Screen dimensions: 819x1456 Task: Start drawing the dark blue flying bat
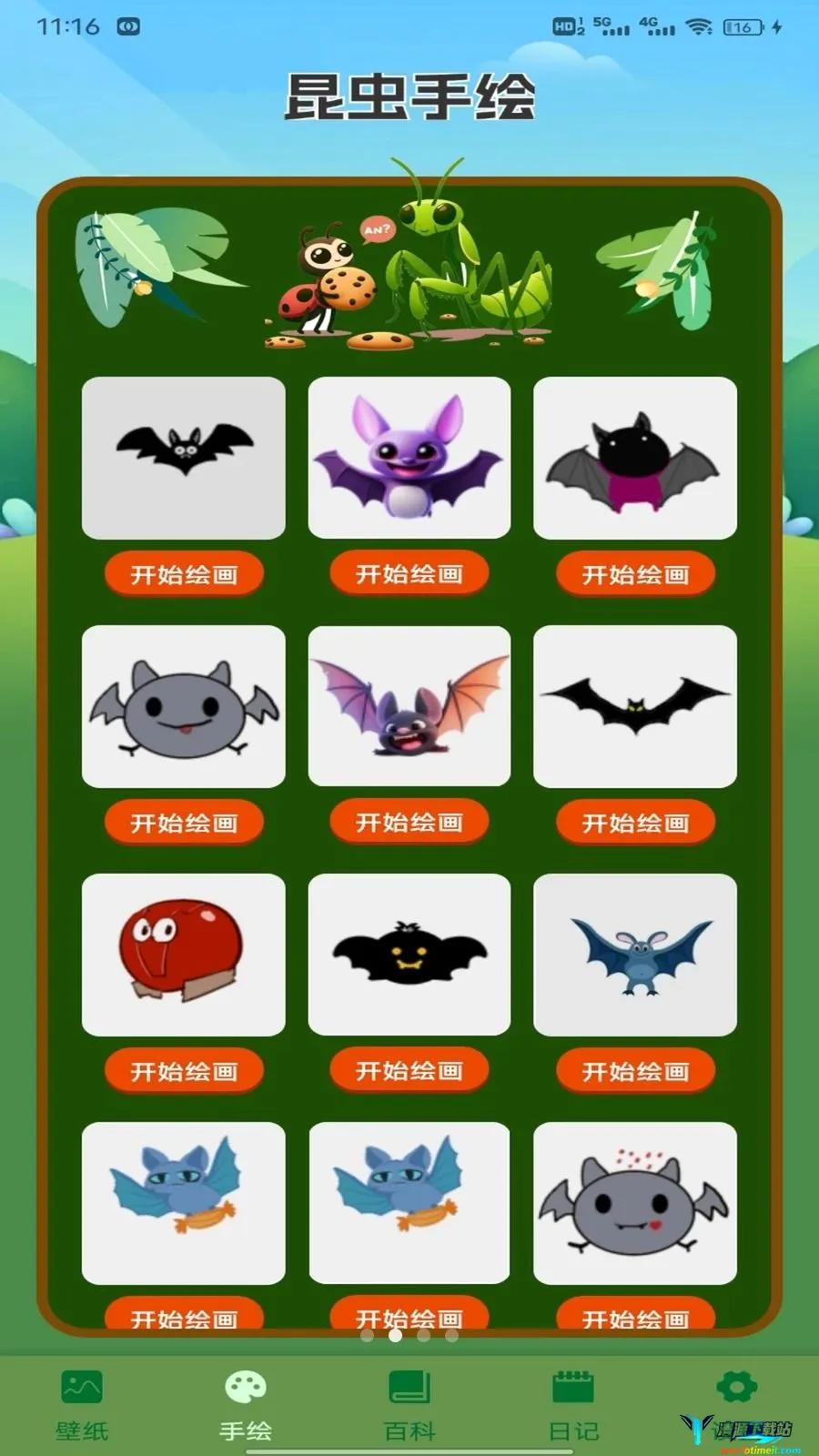(635, 1071)
